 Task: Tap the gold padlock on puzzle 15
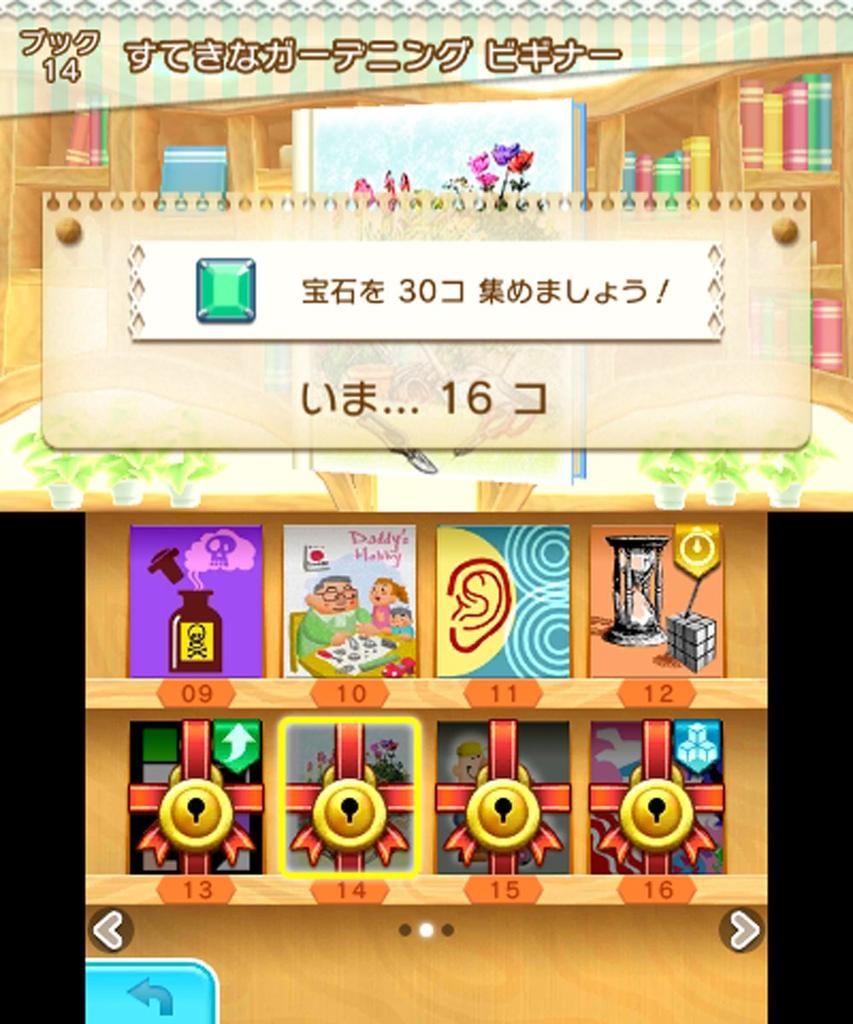[505, 810]
